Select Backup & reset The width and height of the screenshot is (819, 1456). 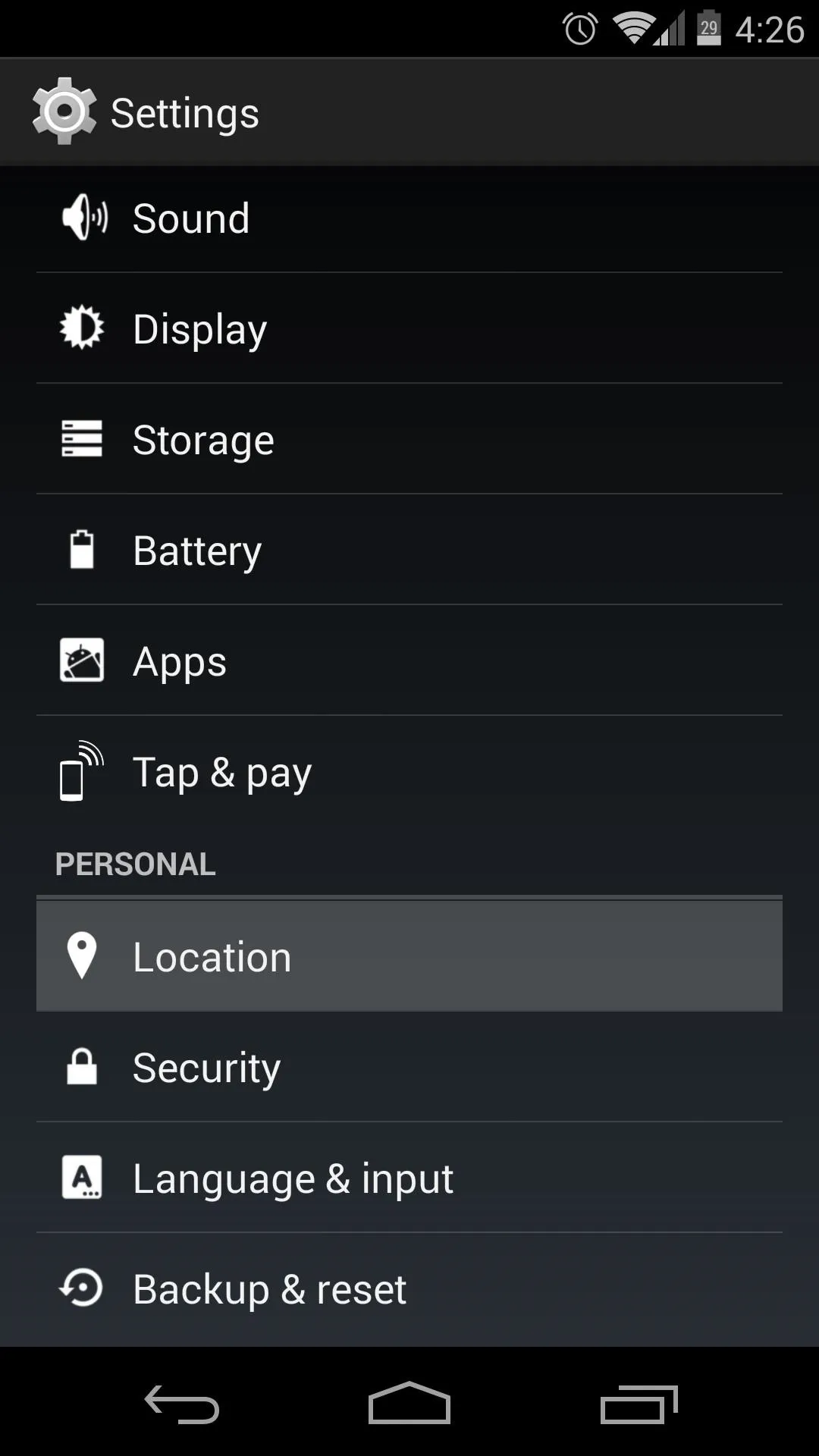[409, 1288]
